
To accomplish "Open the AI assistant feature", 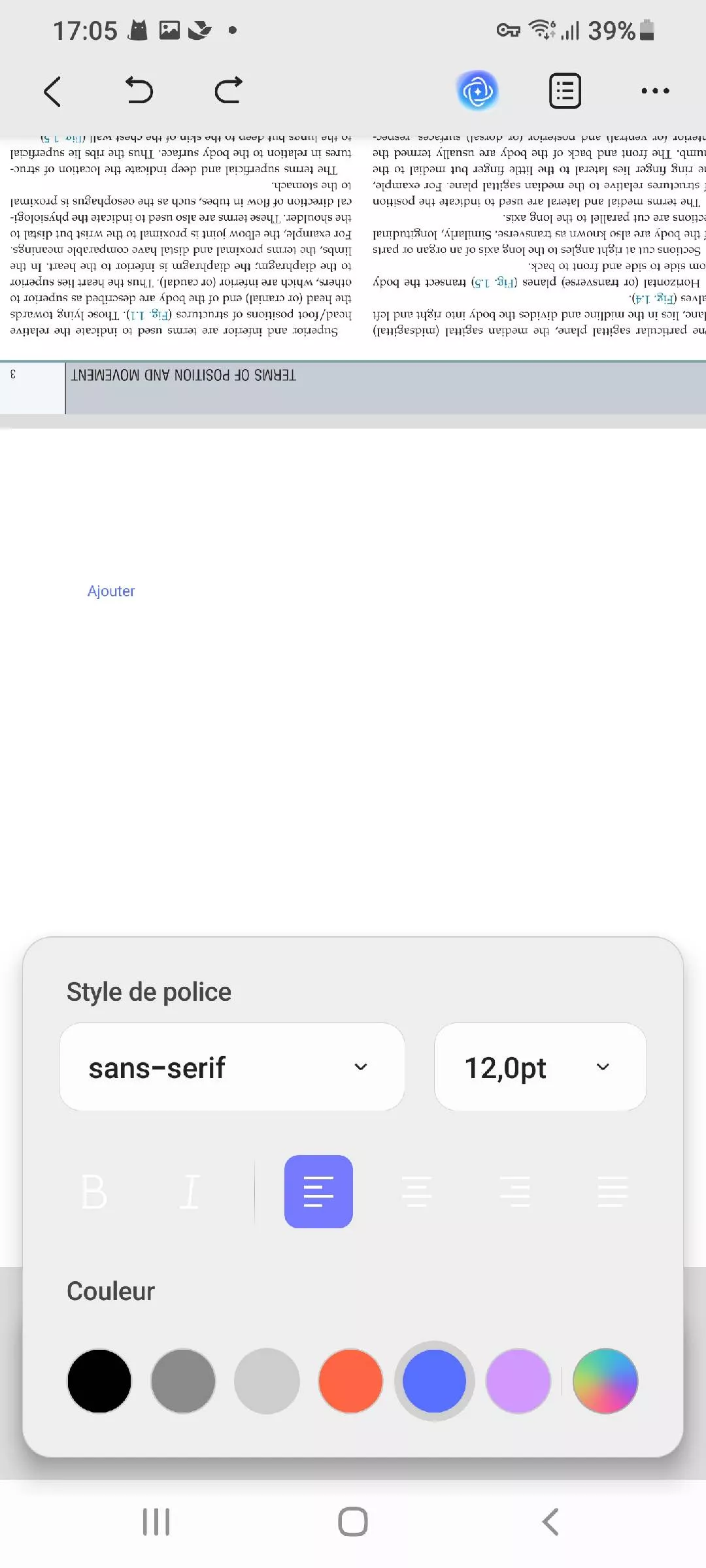I will point(477,91).
